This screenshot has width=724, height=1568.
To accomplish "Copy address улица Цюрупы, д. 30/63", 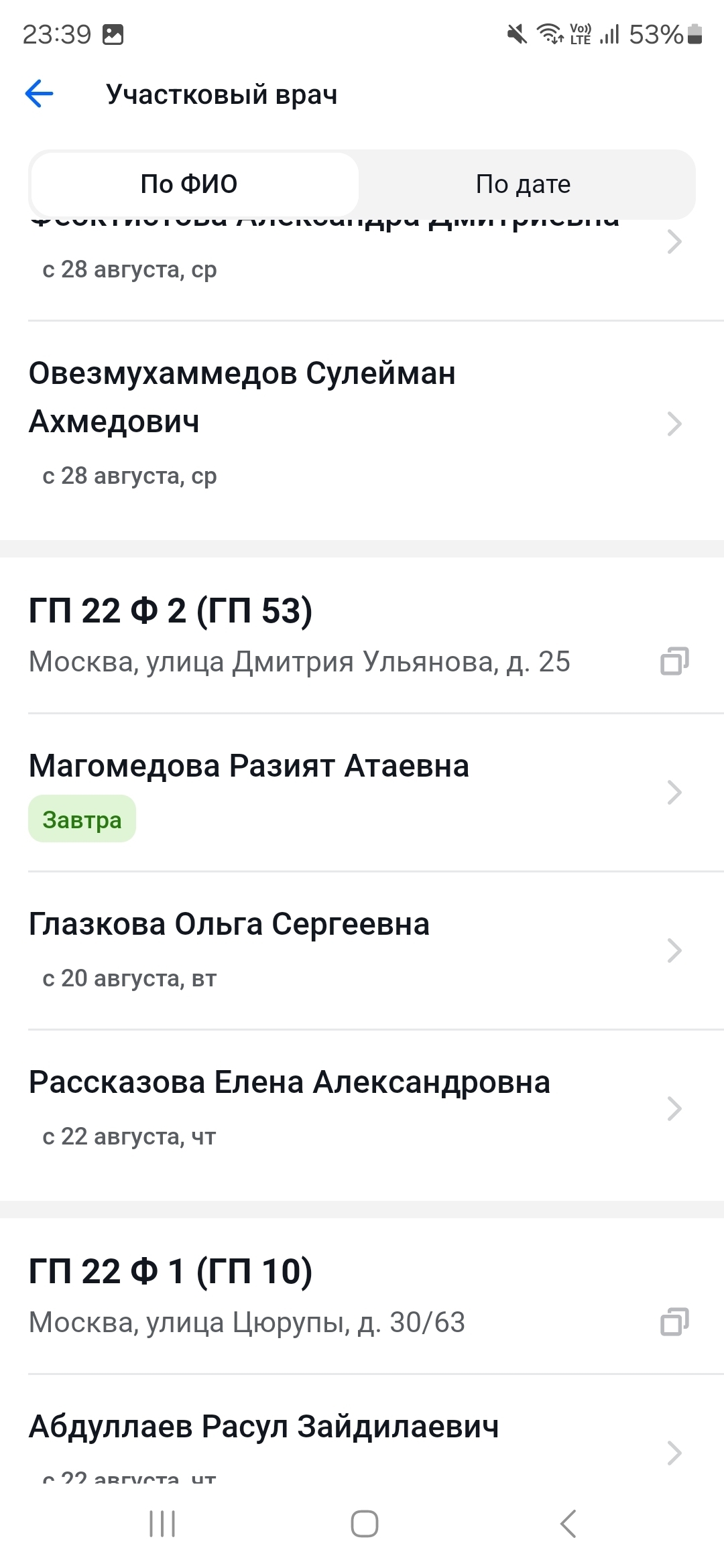I will pos(674,1322).
